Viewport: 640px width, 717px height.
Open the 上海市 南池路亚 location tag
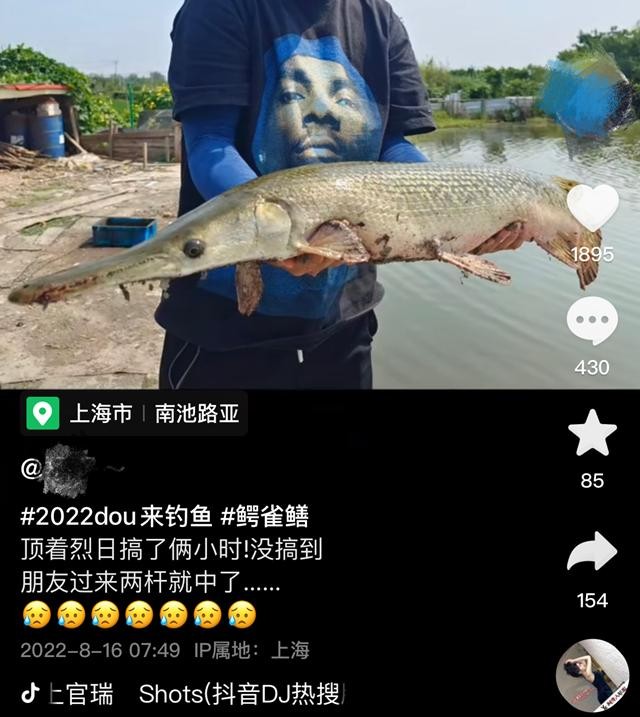[x=136, y=414]
